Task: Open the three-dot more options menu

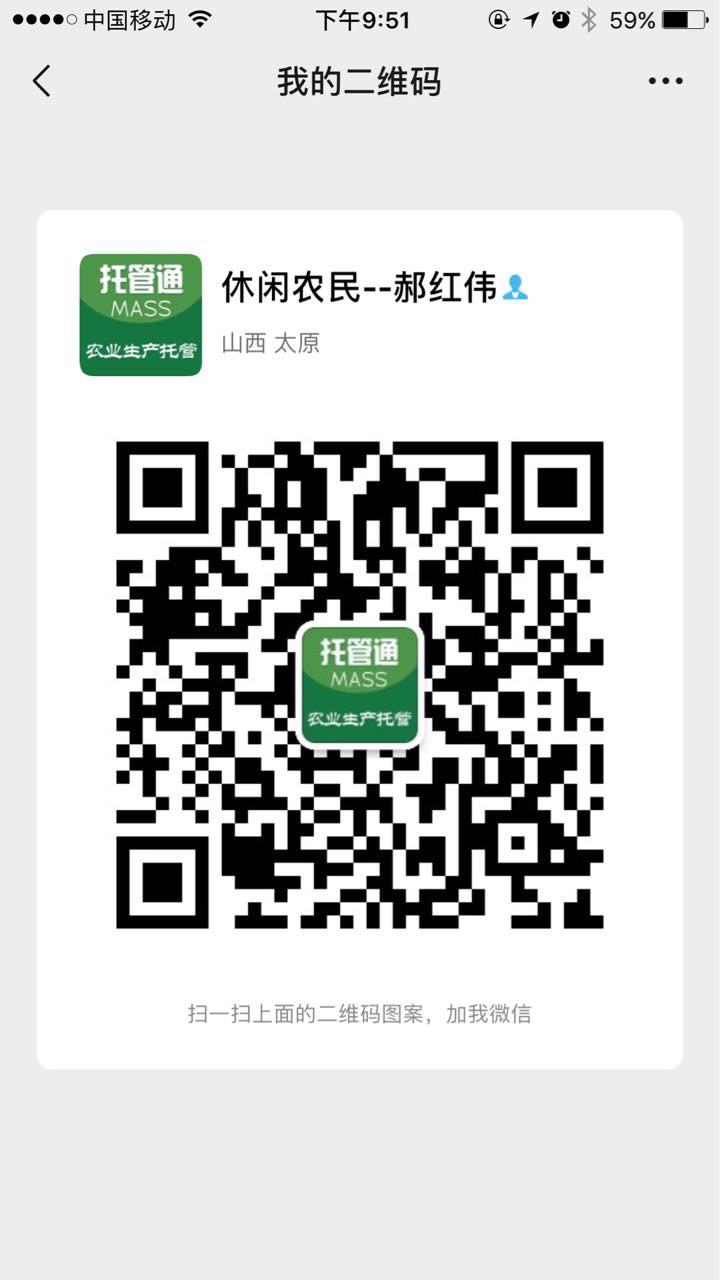Action: [x=665, y=82]
